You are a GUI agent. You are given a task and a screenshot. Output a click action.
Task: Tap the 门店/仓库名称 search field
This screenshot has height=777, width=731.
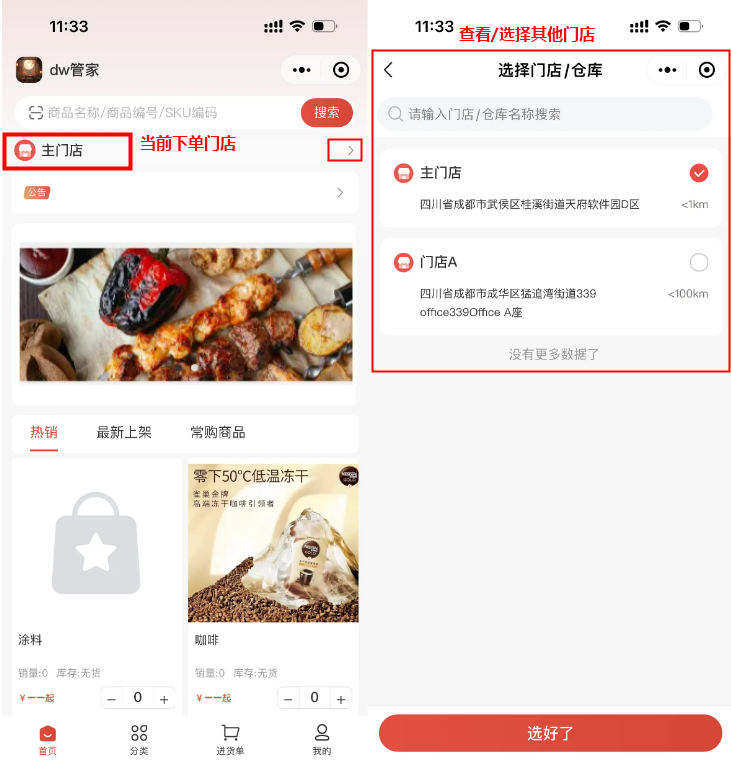(545, 114)
